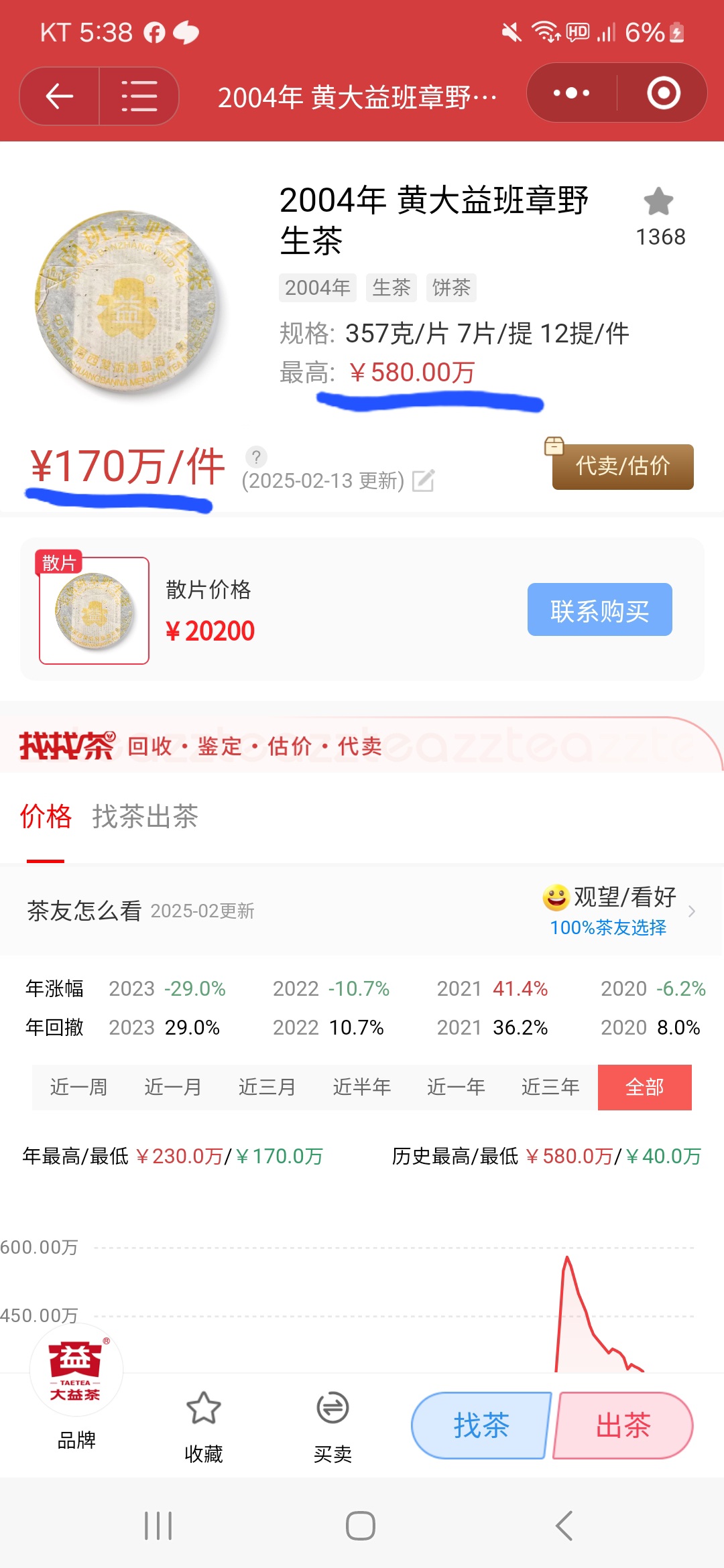Open 买卖 in the bottom bar
This screenshot has width=724, height=1568.
(x=333, y=1425)
